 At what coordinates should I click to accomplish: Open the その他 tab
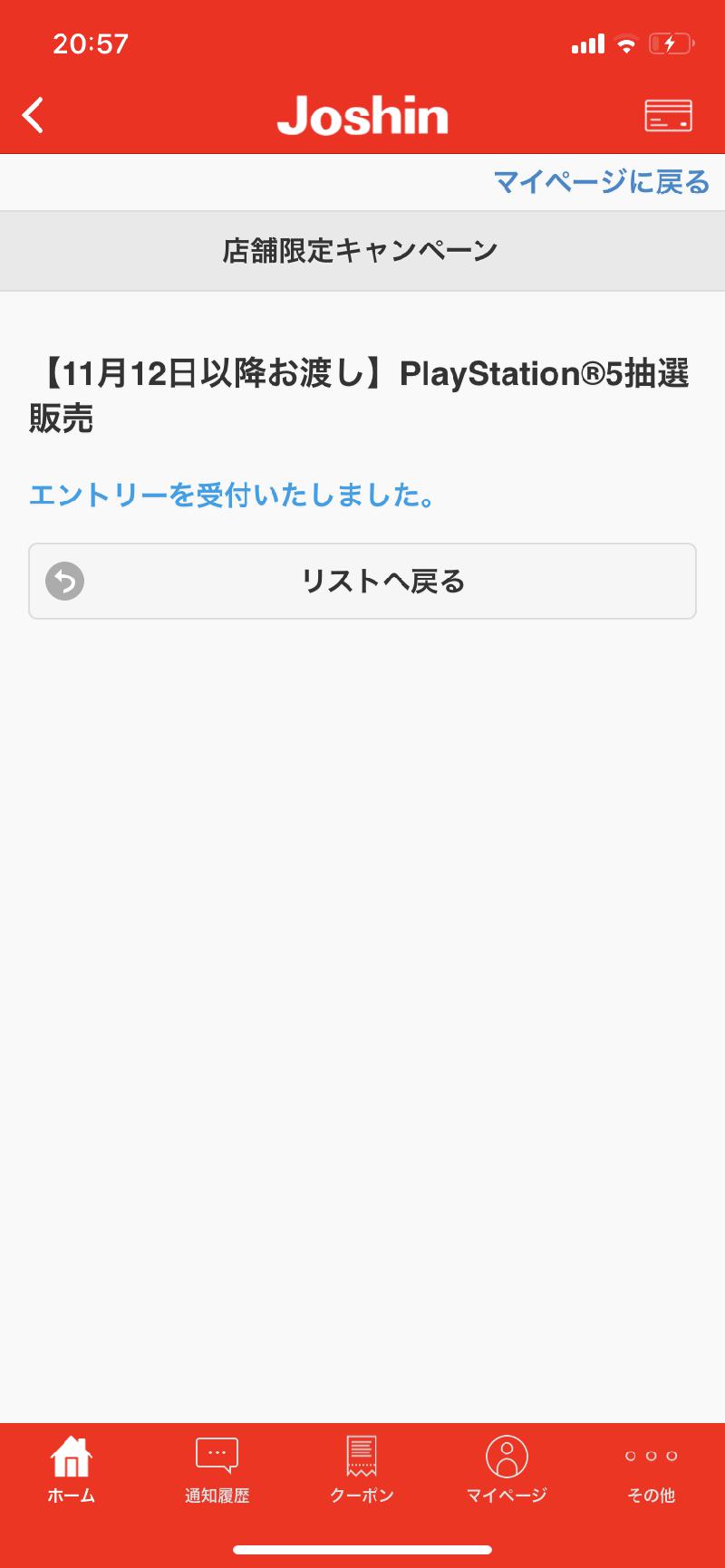pyautogui.click(x=652, y=1469)
